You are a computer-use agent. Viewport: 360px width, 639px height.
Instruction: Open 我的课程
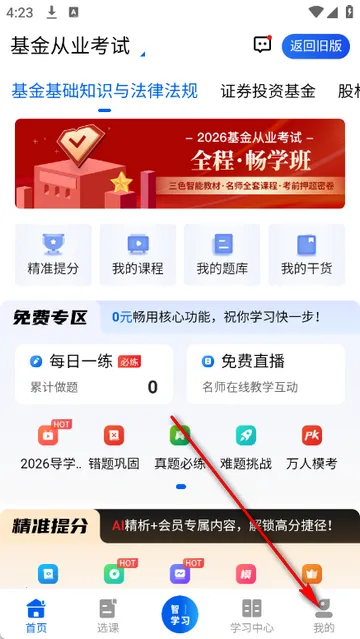click(x=138, y=255)
